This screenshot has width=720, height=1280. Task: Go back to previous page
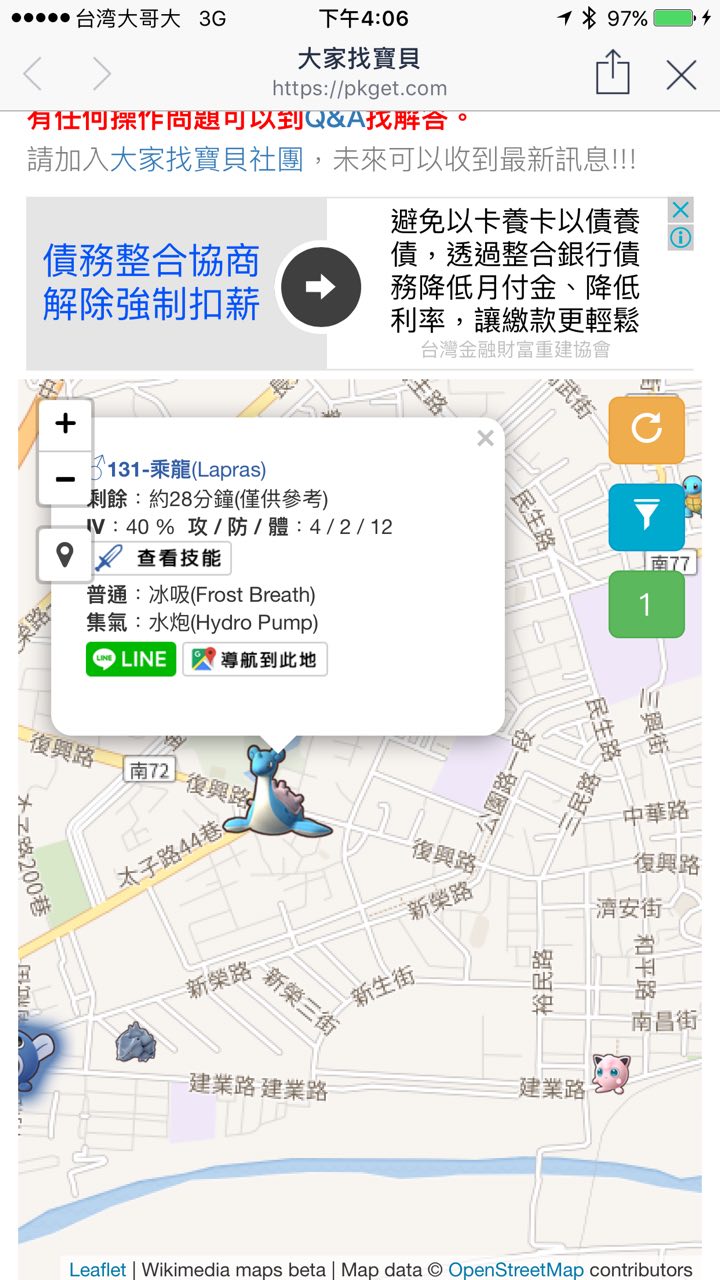(34, 75)
